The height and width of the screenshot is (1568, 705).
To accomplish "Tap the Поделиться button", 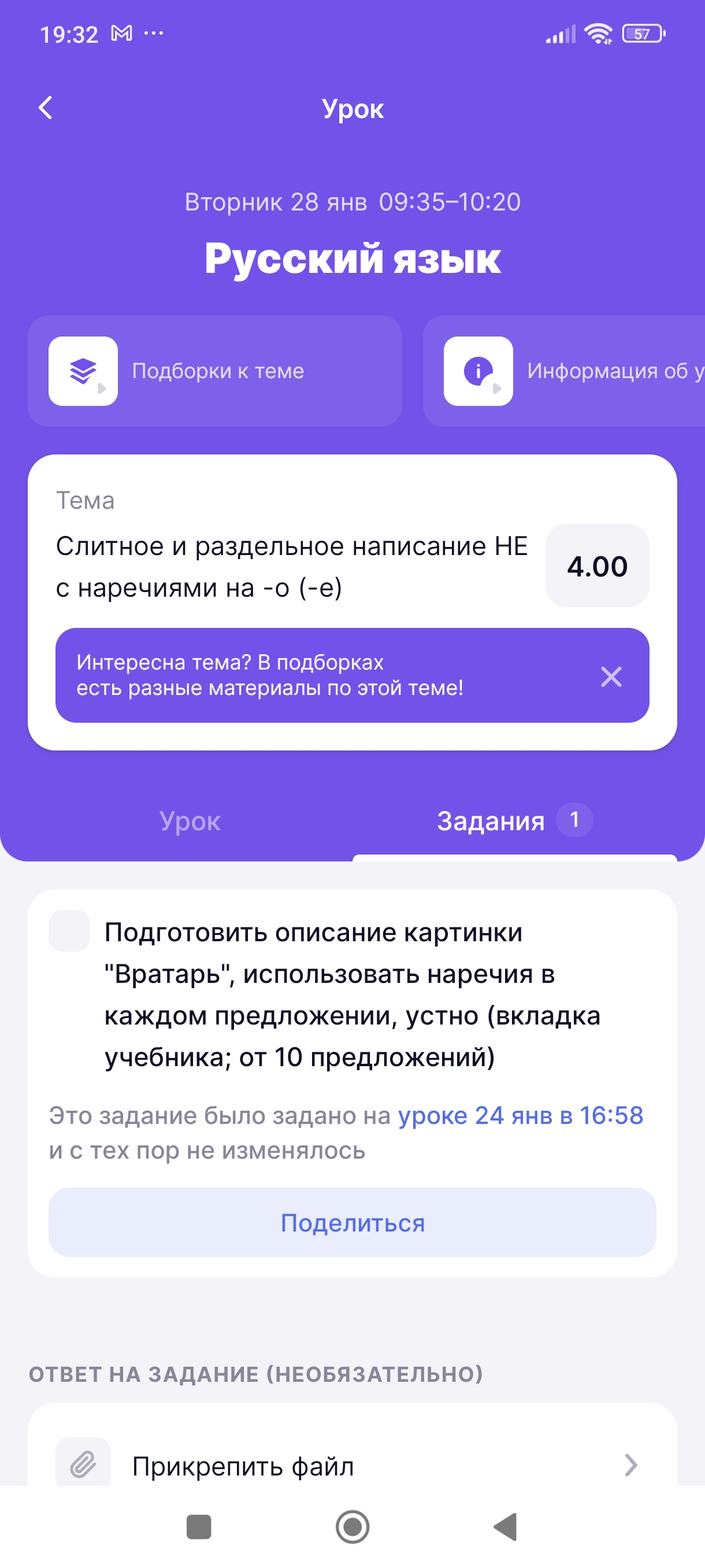I will 352,1223.
